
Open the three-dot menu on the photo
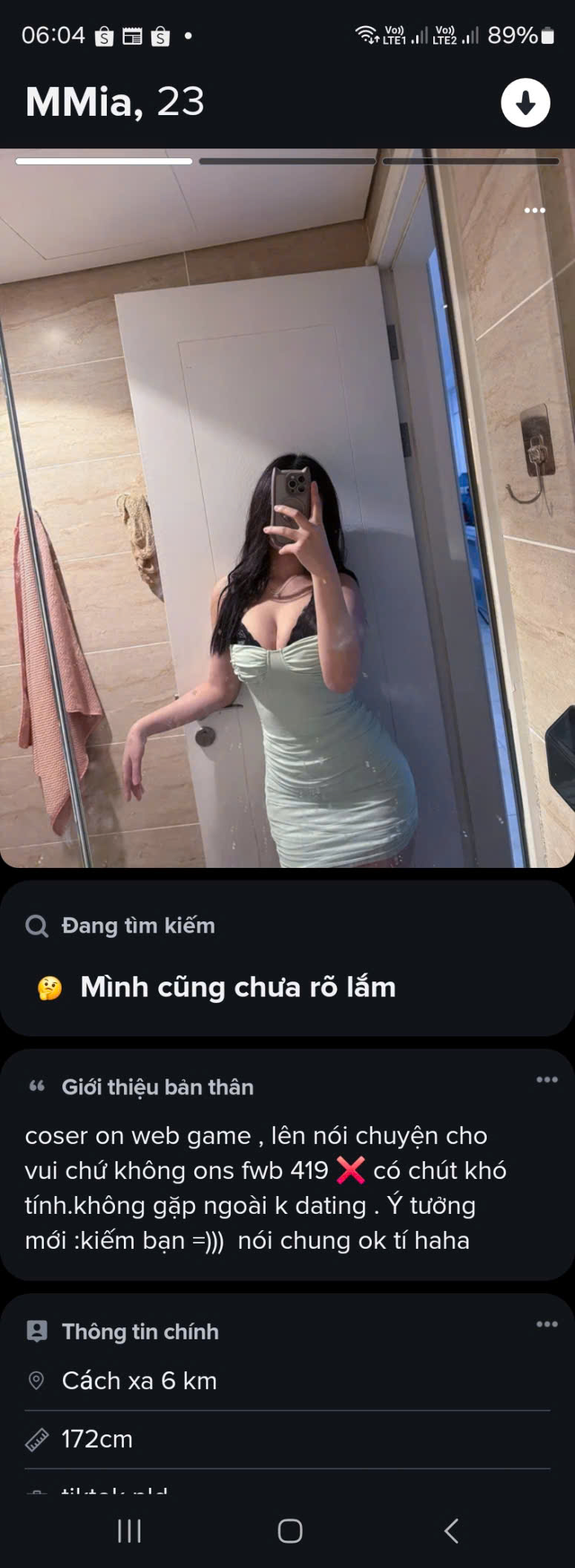click(535, 211)
